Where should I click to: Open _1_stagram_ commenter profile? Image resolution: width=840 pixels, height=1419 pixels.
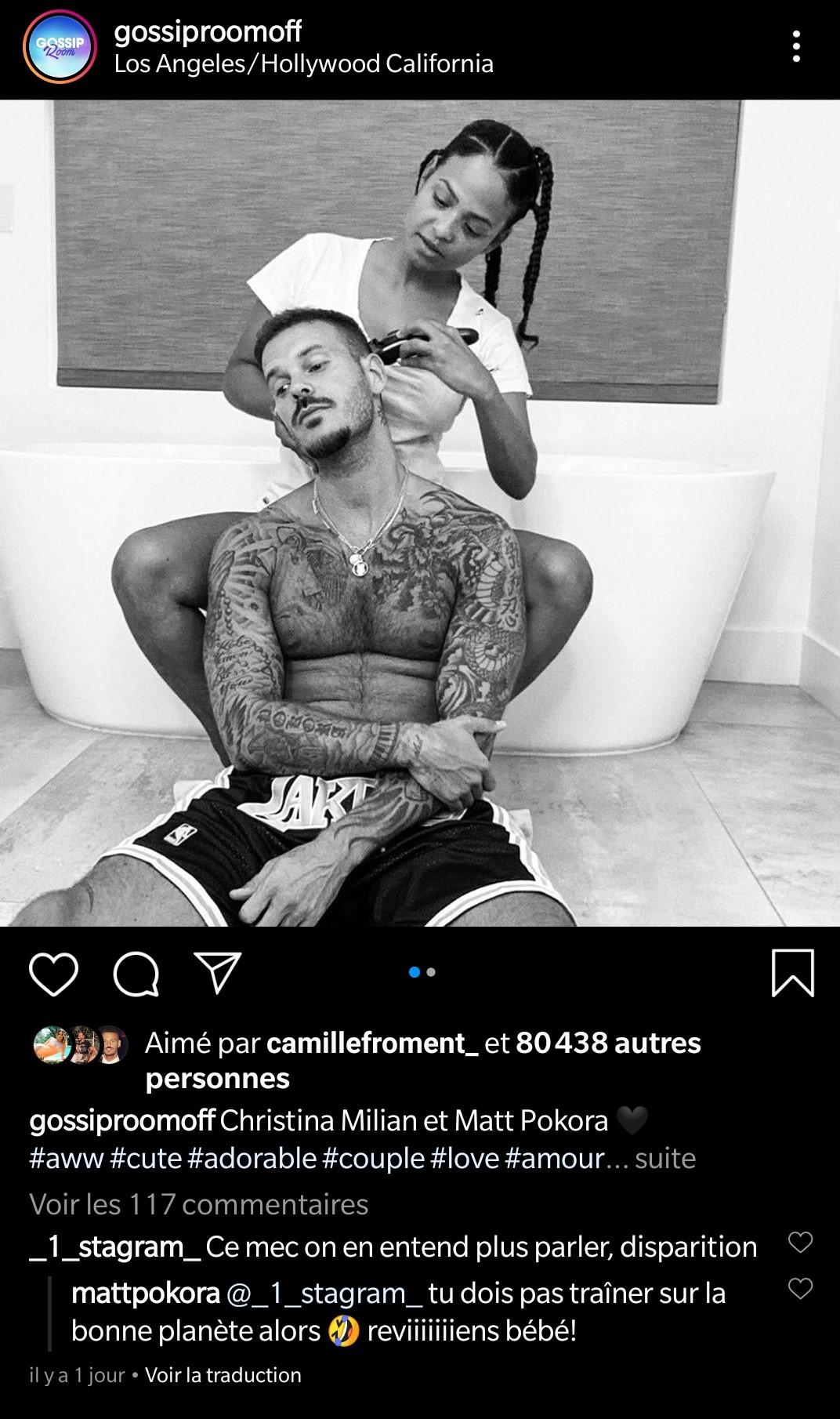click(x=115, y=1247)
